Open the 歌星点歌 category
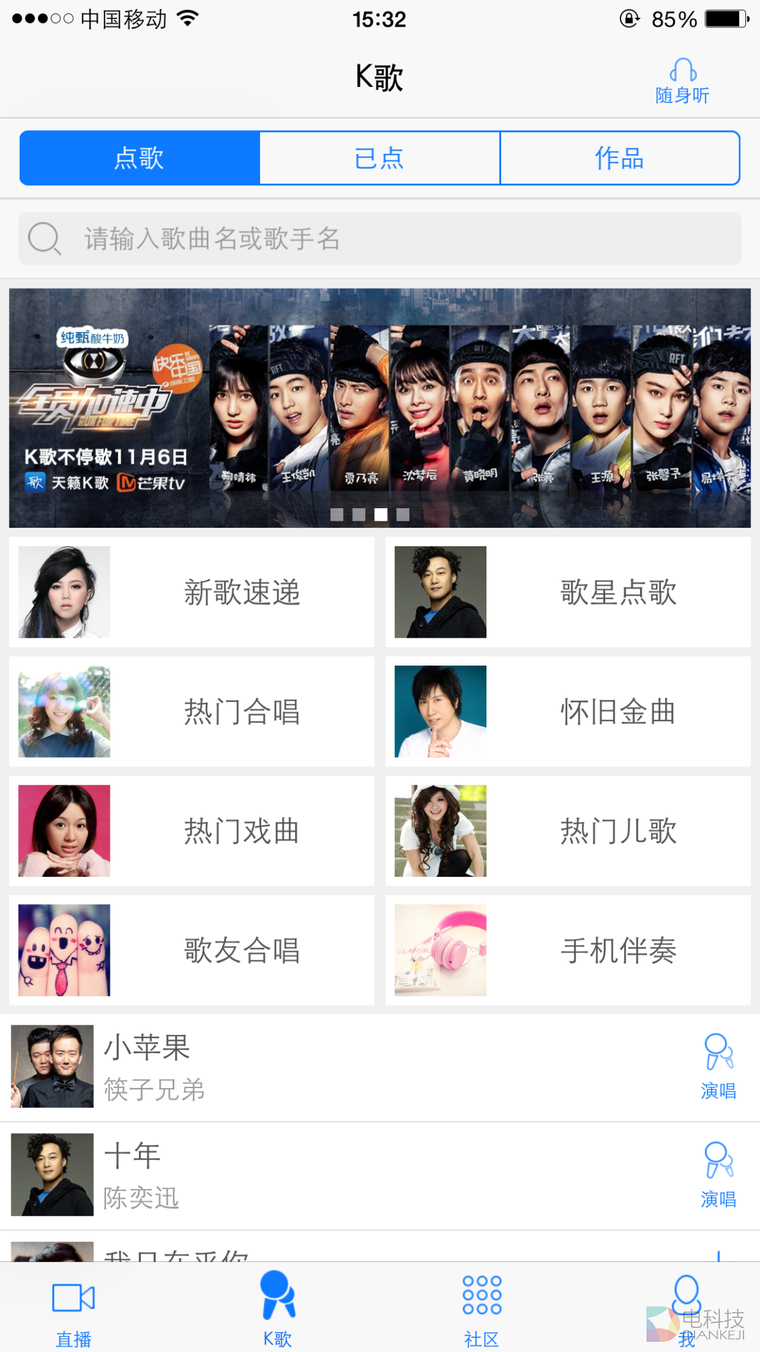 [x=568, y=591]
